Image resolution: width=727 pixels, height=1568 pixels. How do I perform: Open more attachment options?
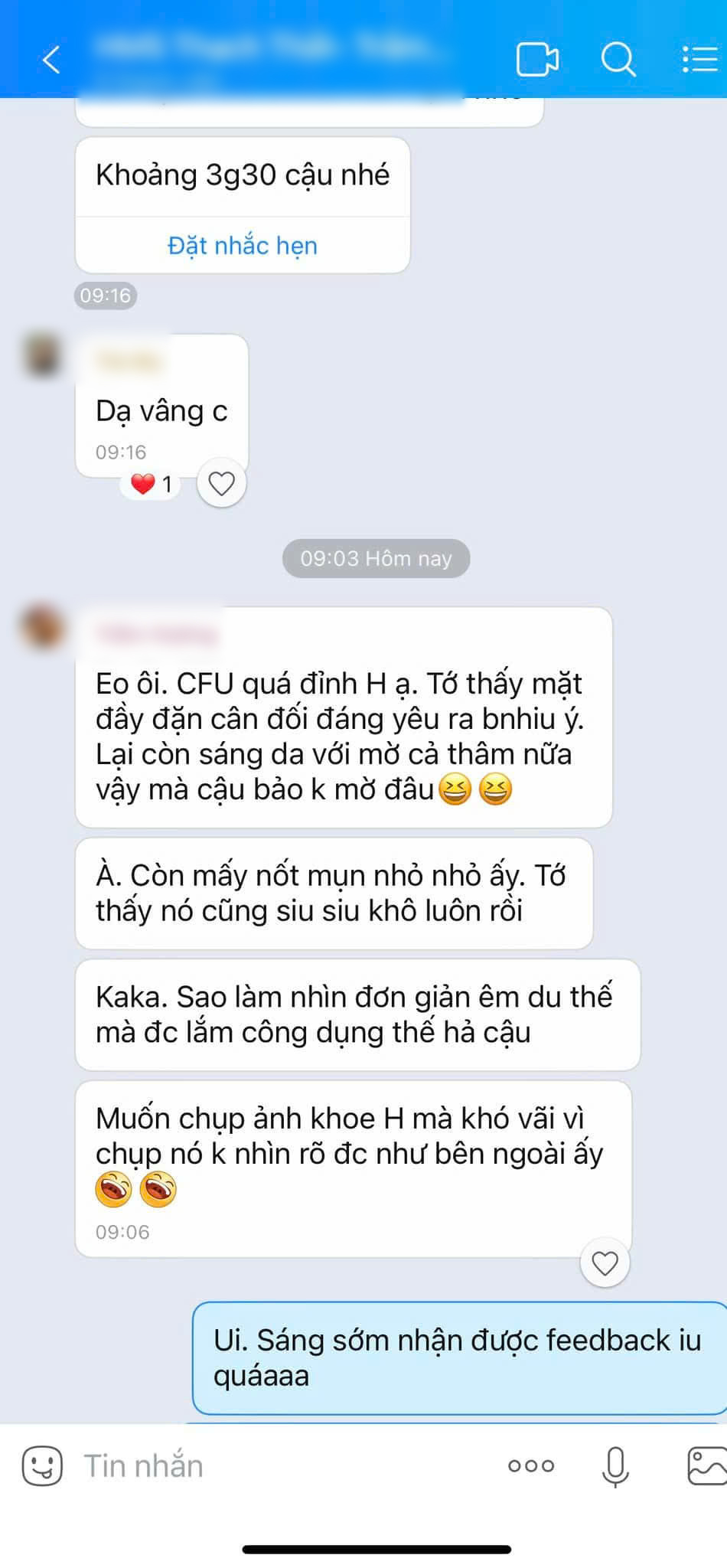coord(531,1465)
